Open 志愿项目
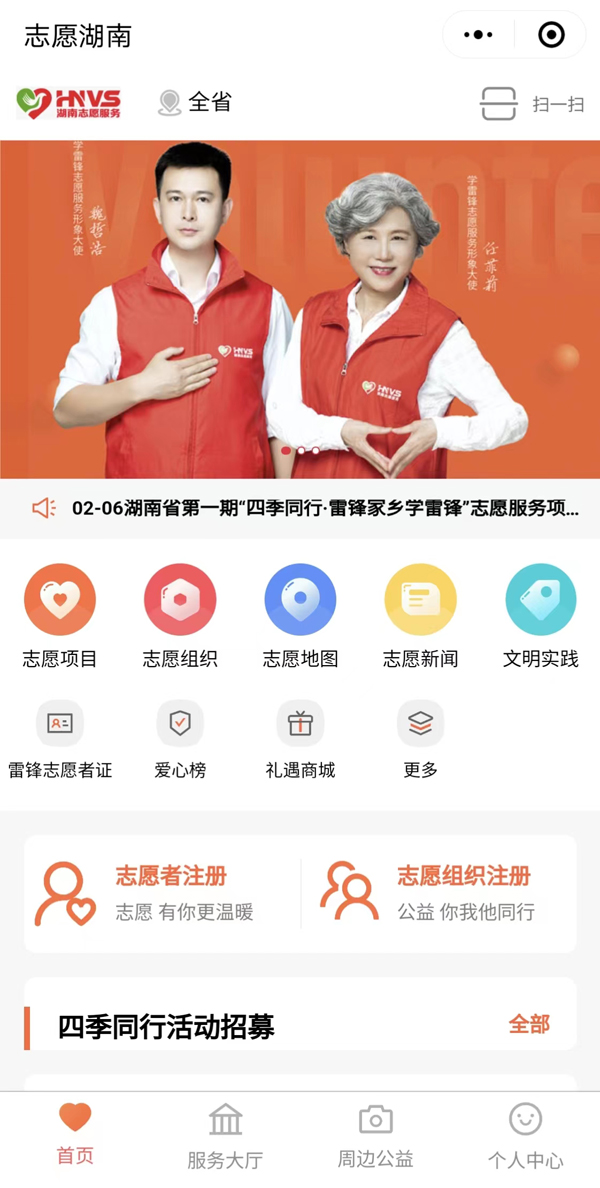Image resolution: width=600 pixels, height=1188 pixels. [x=60, y=615]
